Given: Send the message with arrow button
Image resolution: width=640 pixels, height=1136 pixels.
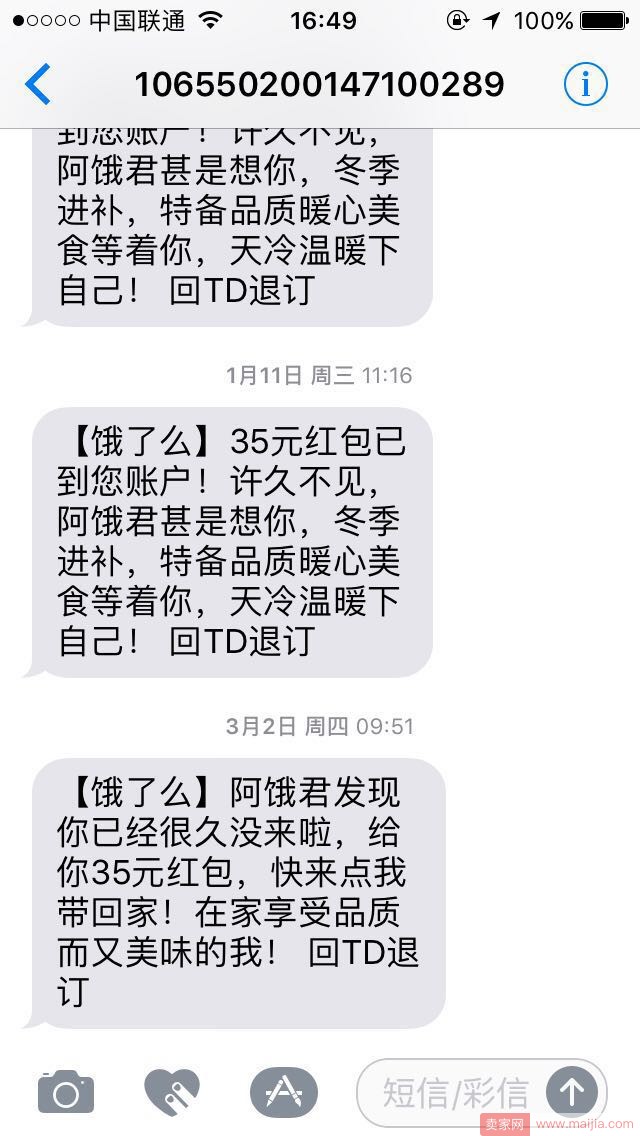Looking at the screenshot, I should 572,1091.
